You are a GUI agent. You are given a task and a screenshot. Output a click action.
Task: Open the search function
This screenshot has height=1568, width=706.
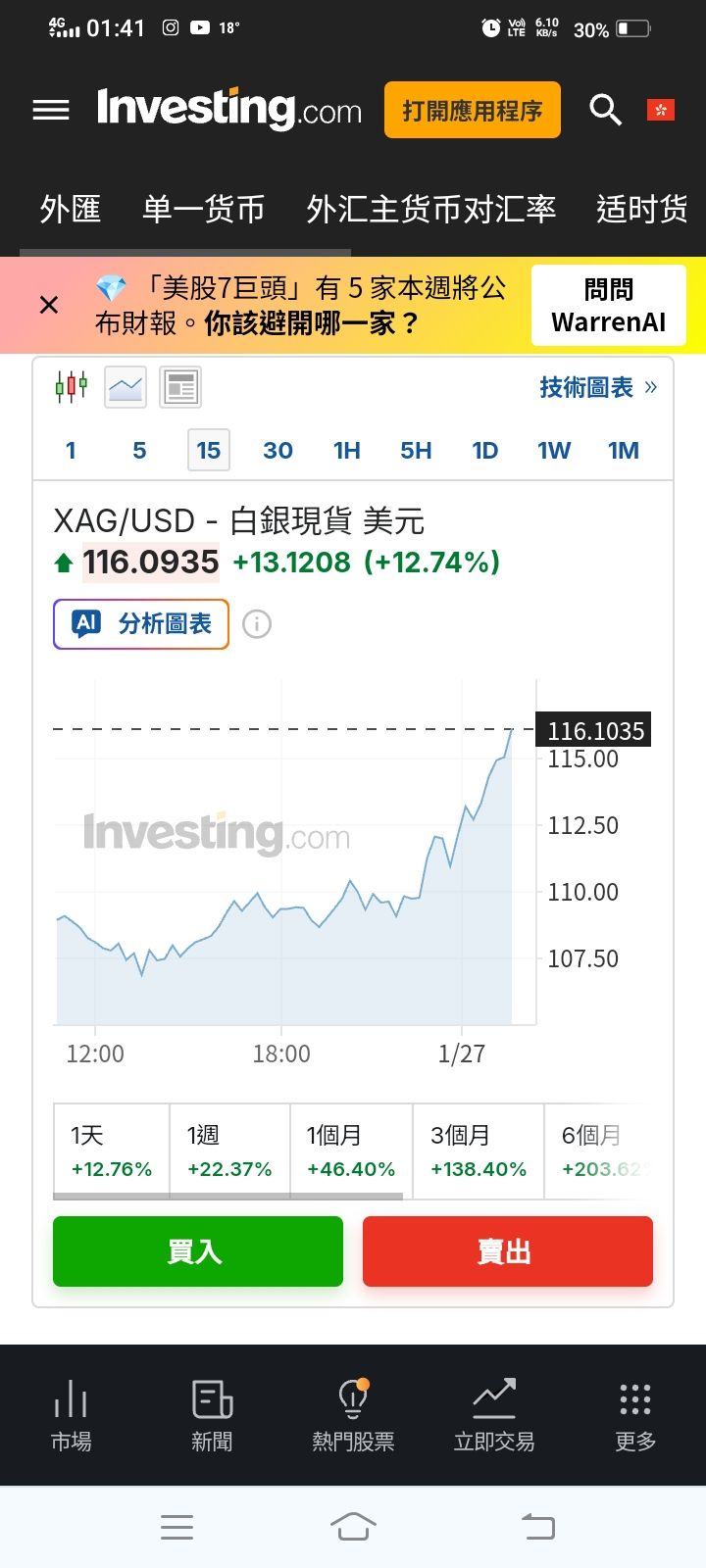click(605, 109)
